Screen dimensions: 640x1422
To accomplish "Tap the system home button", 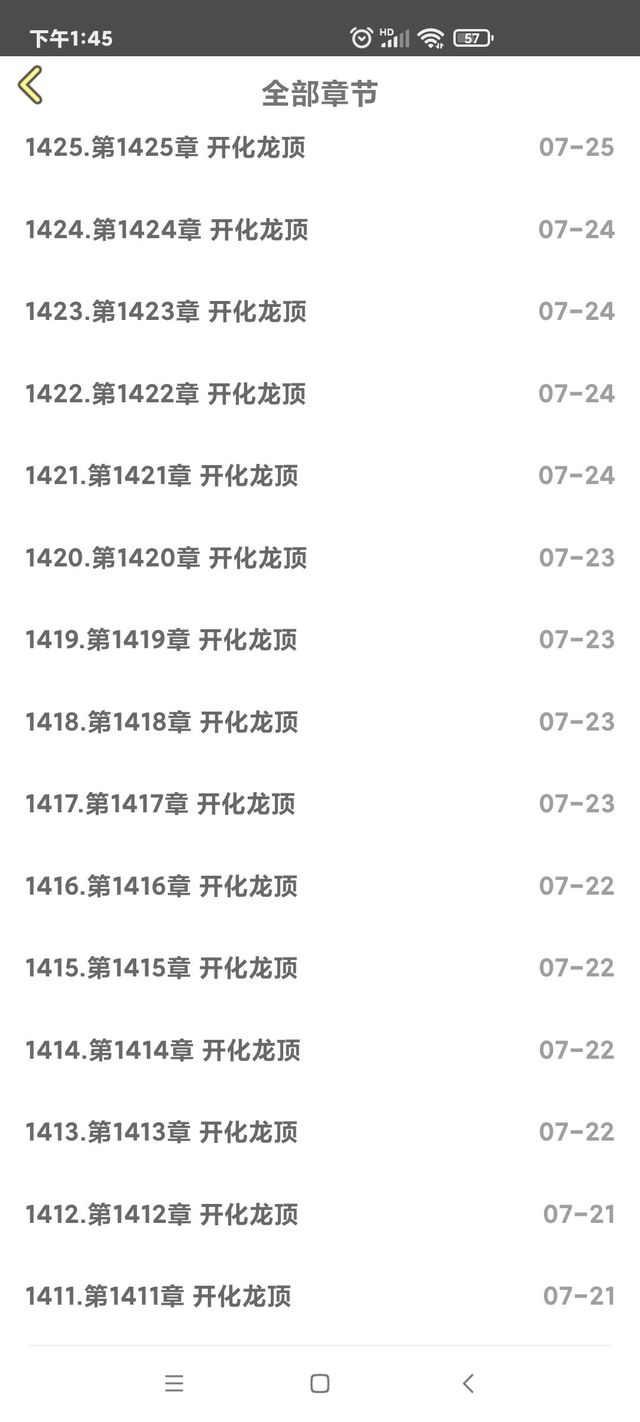I will [320, 1384].
